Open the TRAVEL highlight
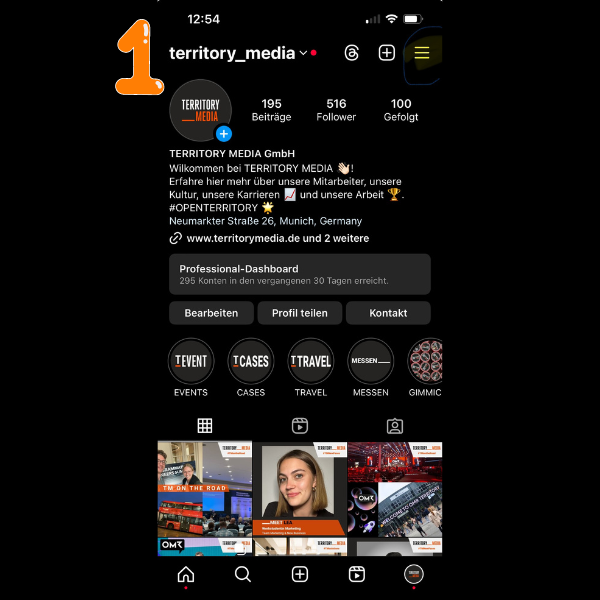This screenshot has height=600, width=600. tap(311, 362)
